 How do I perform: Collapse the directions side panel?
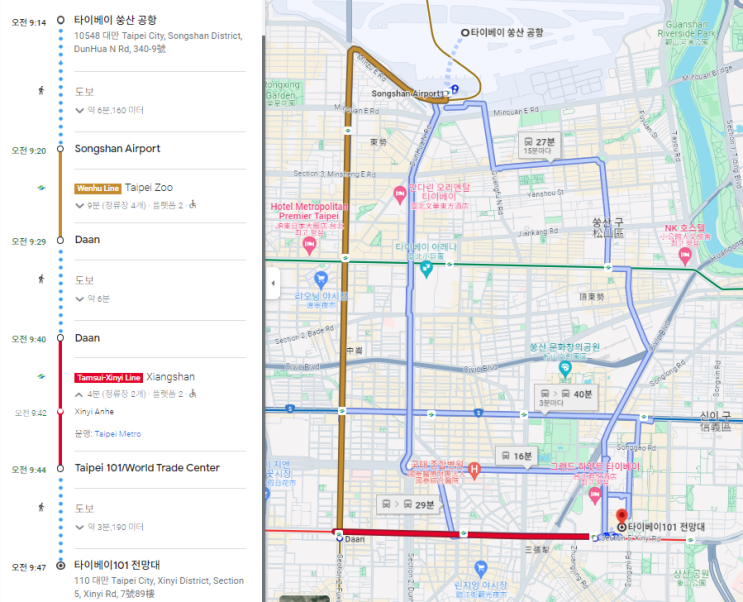(273, 283)
